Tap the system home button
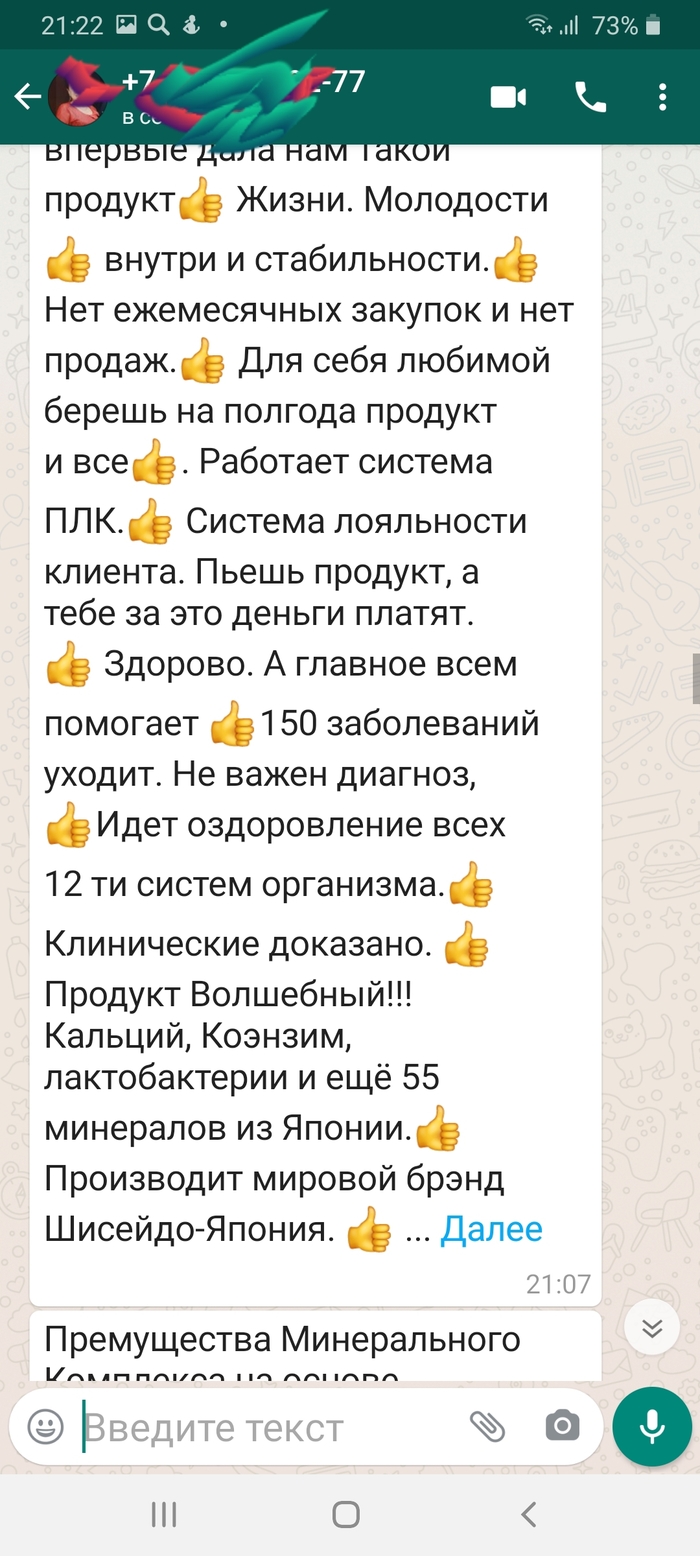700x1556 pixels. [x=346, y=1514]
